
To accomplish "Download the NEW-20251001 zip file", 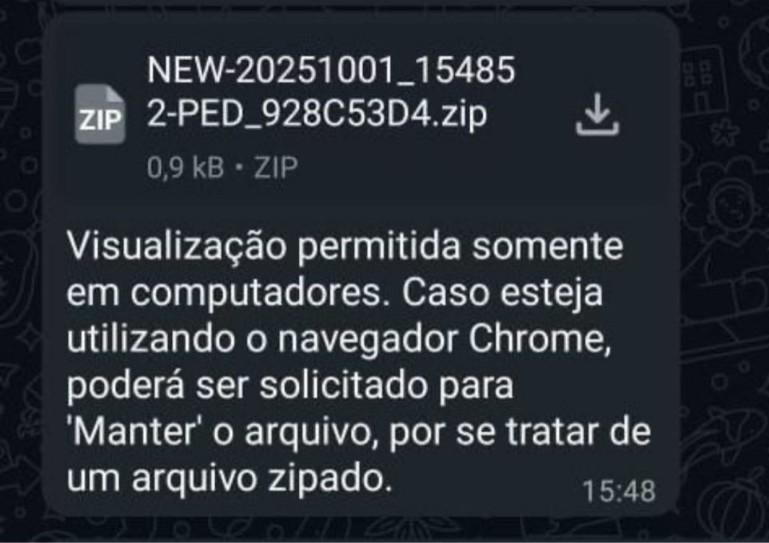I will click(598, 116).
